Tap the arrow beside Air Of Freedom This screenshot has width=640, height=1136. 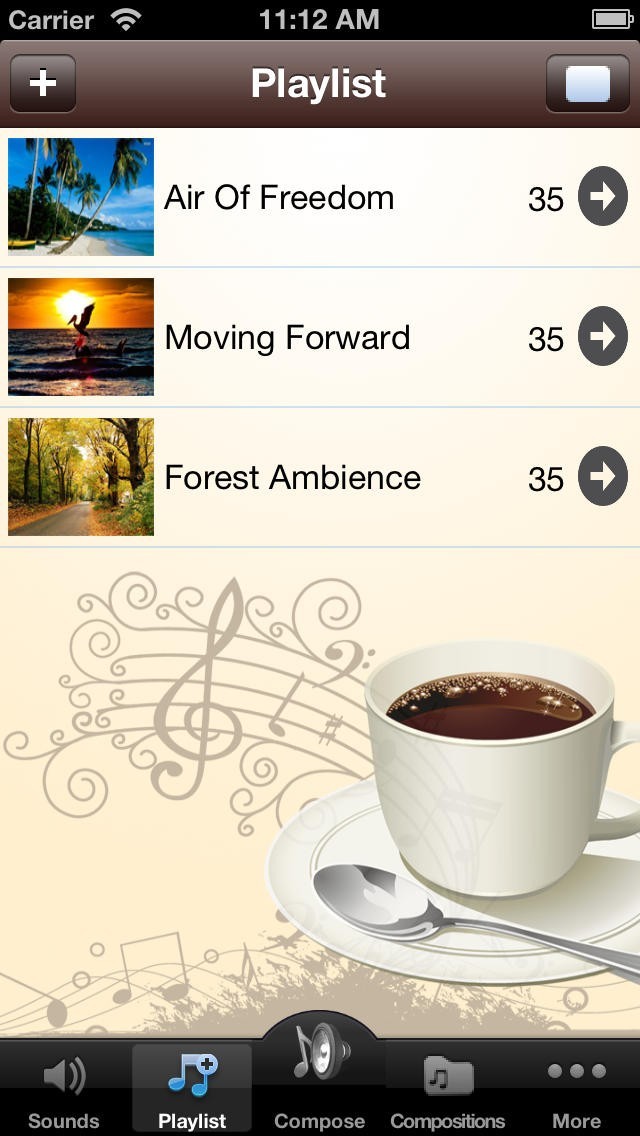click(603, 198)
